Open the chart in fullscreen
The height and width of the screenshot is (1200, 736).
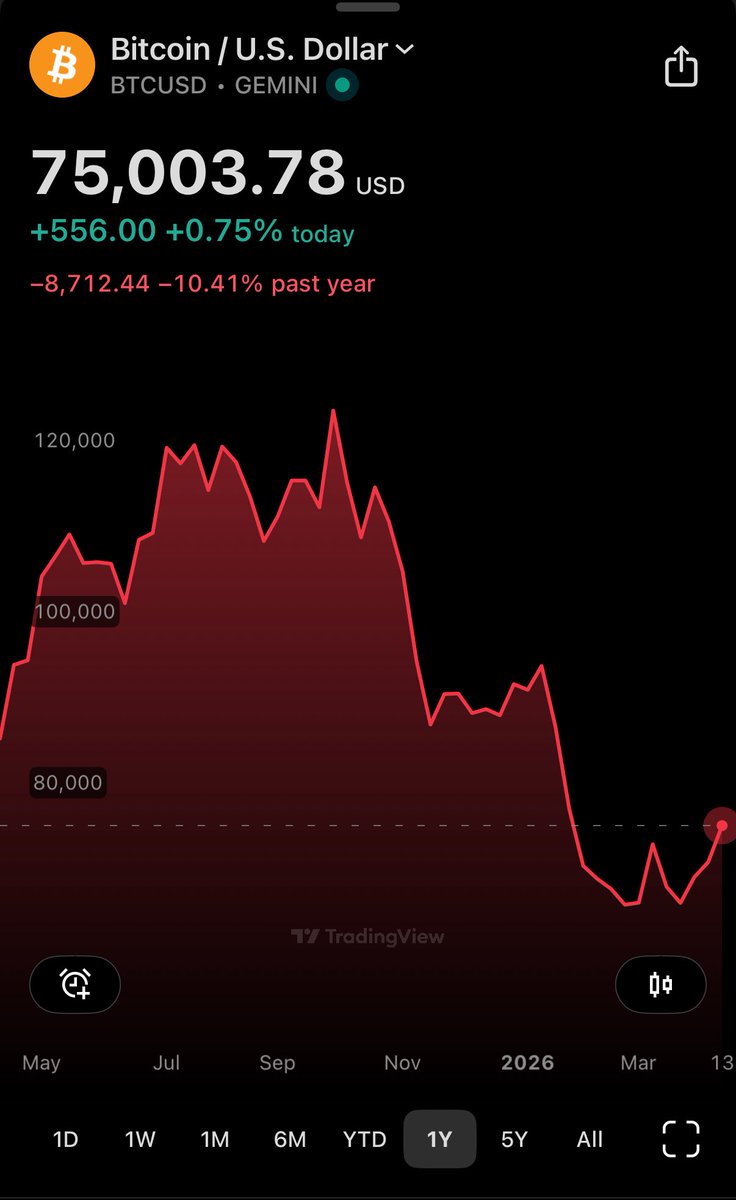681,1139
